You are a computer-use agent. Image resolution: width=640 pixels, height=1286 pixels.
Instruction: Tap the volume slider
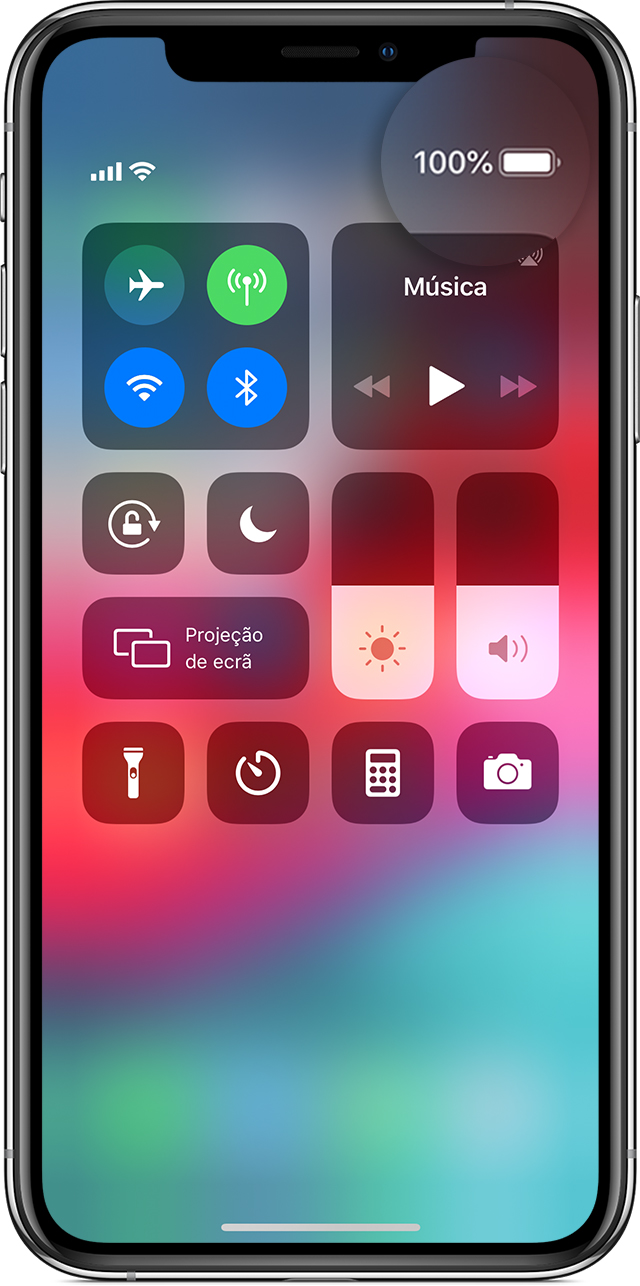[x=507, y=586]
